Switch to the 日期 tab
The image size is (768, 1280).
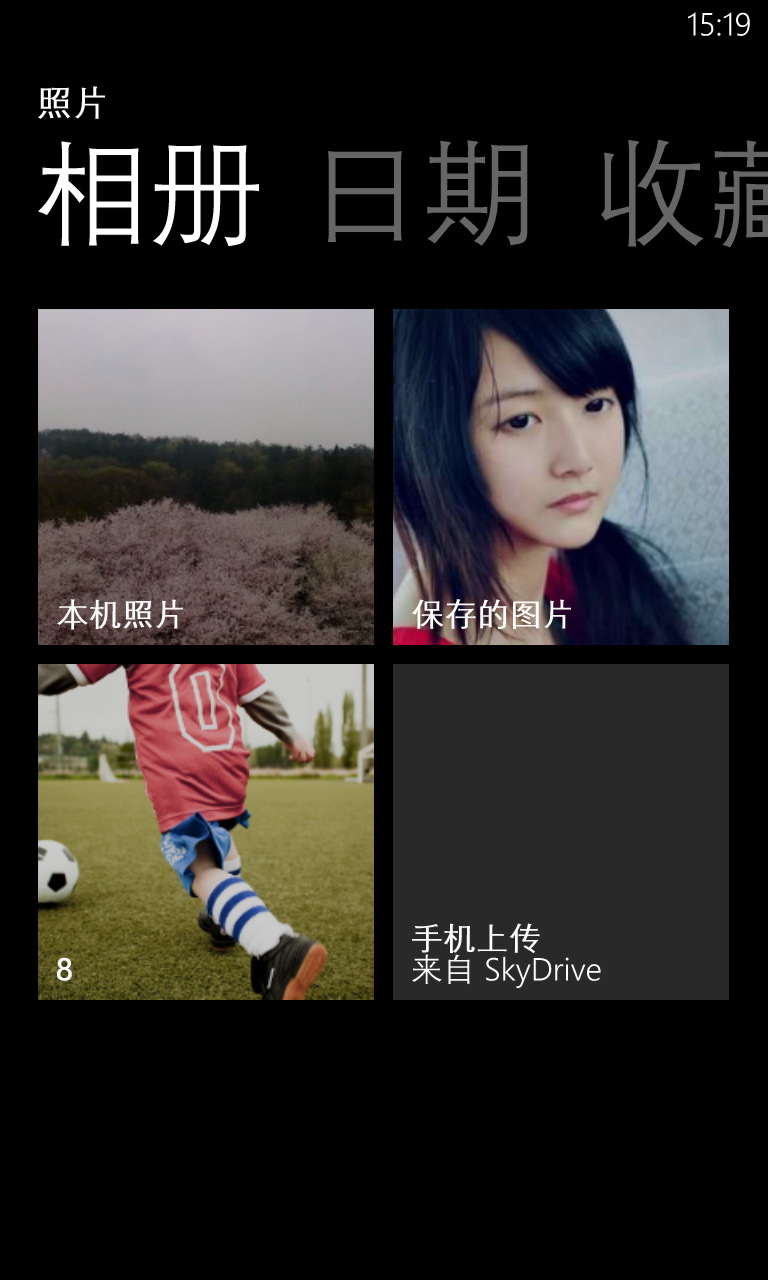click(x=427, y=194)
